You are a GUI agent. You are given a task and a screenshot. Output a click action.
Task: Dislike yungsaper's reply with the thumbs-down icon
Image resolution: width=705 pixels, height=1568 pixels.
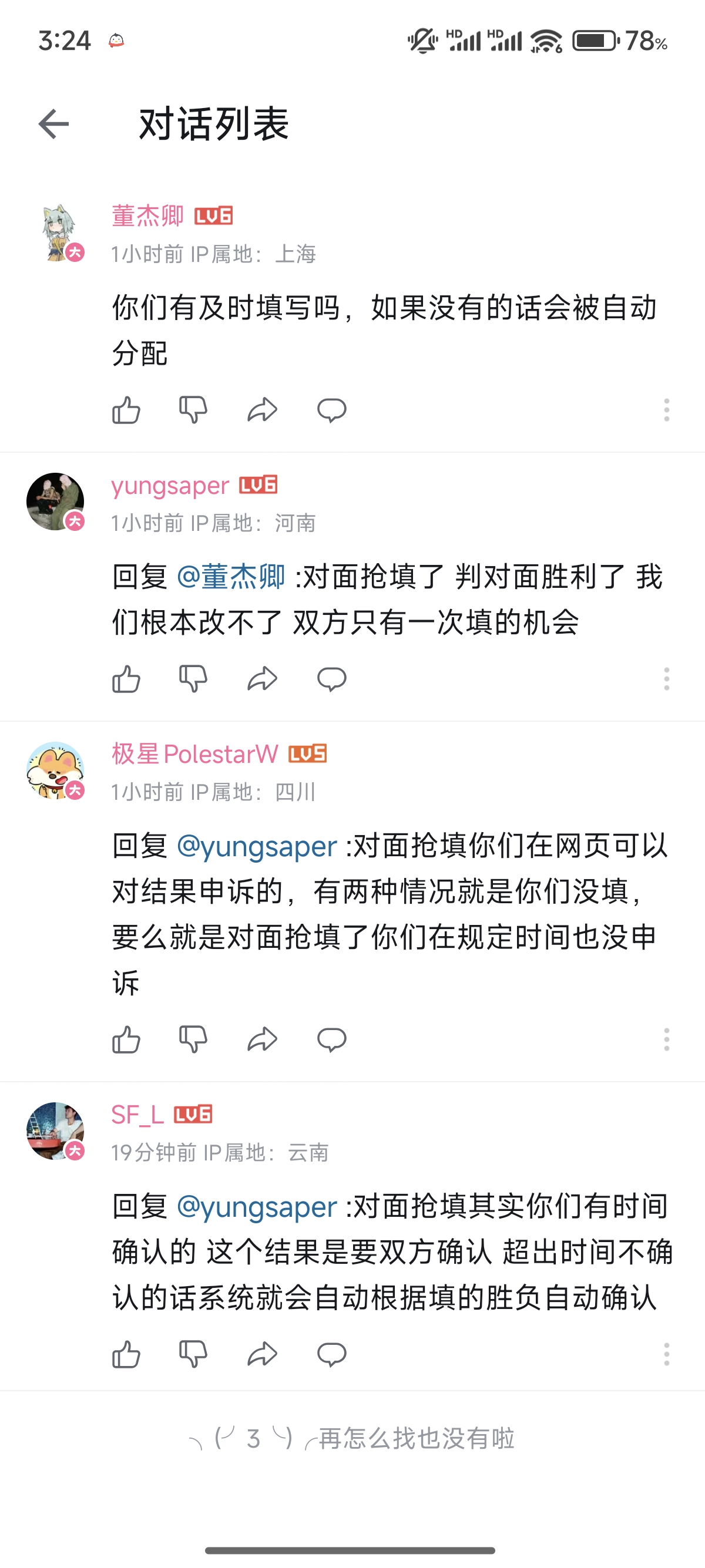click(193, 681)
